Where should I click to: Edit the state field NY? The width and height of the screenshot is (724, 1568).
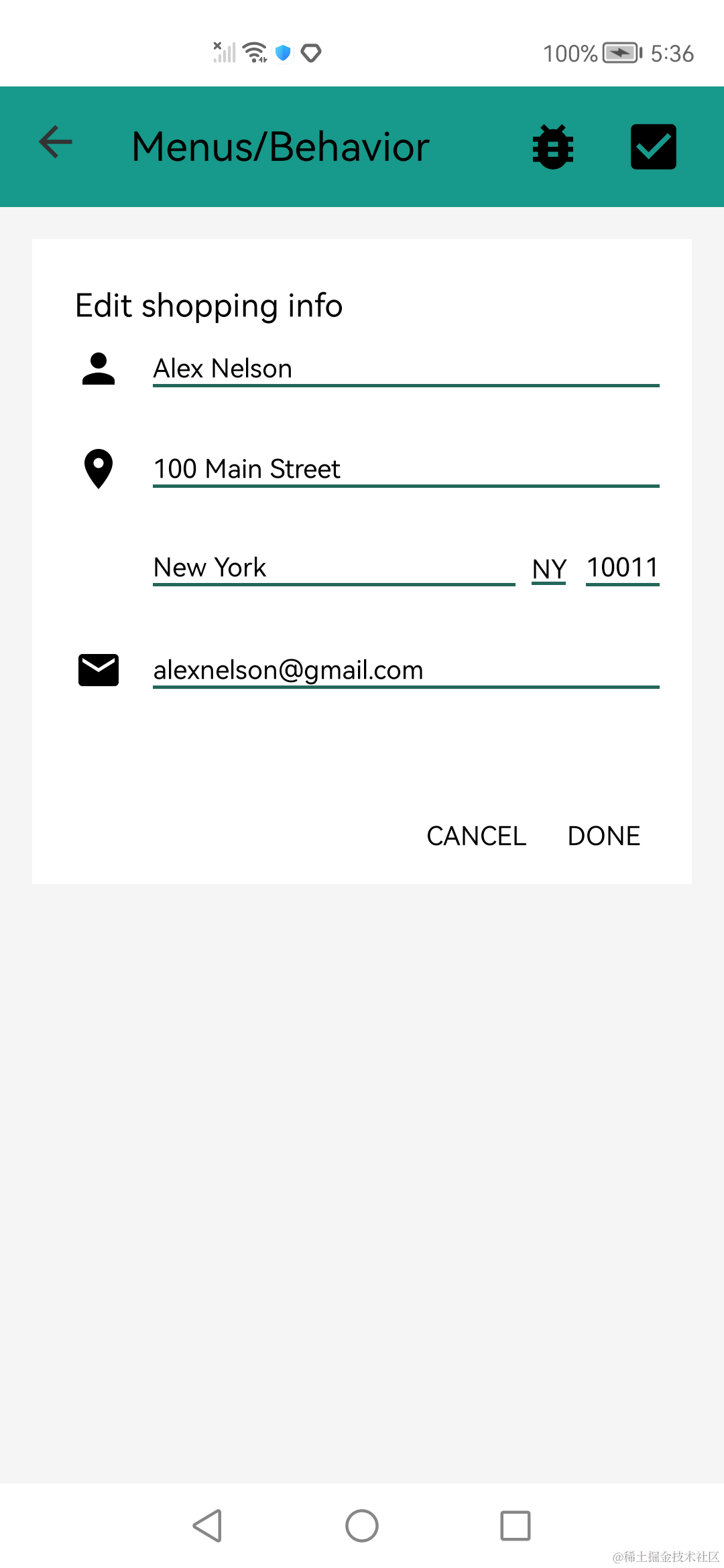(549, 570)
